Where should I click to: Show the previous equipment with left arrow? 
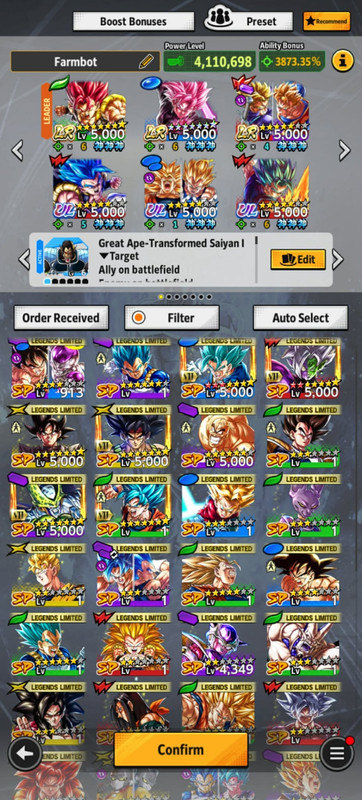click(x=24, y=259)
